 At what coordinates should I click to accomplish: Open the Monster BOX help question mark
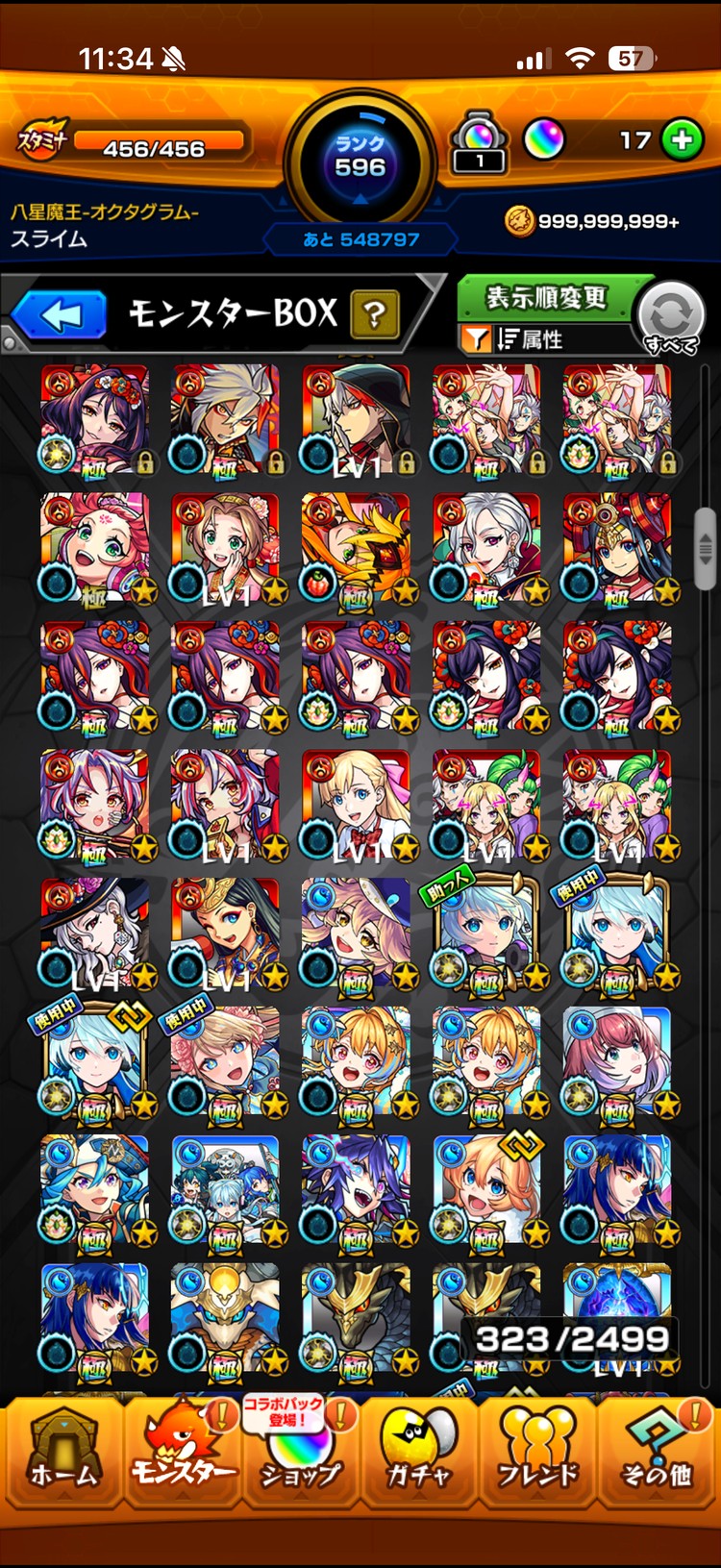point(375,314)
